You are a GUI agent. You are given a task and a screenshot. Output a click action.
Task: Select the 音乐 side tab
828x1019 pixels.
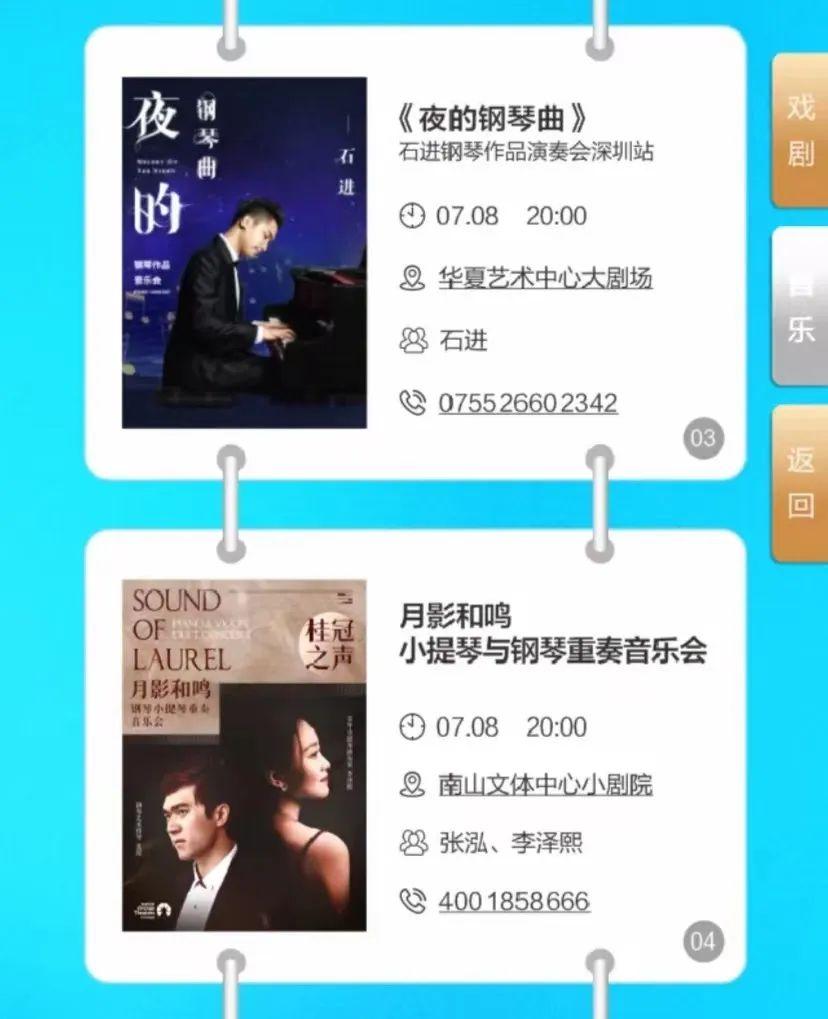(800, 306)
